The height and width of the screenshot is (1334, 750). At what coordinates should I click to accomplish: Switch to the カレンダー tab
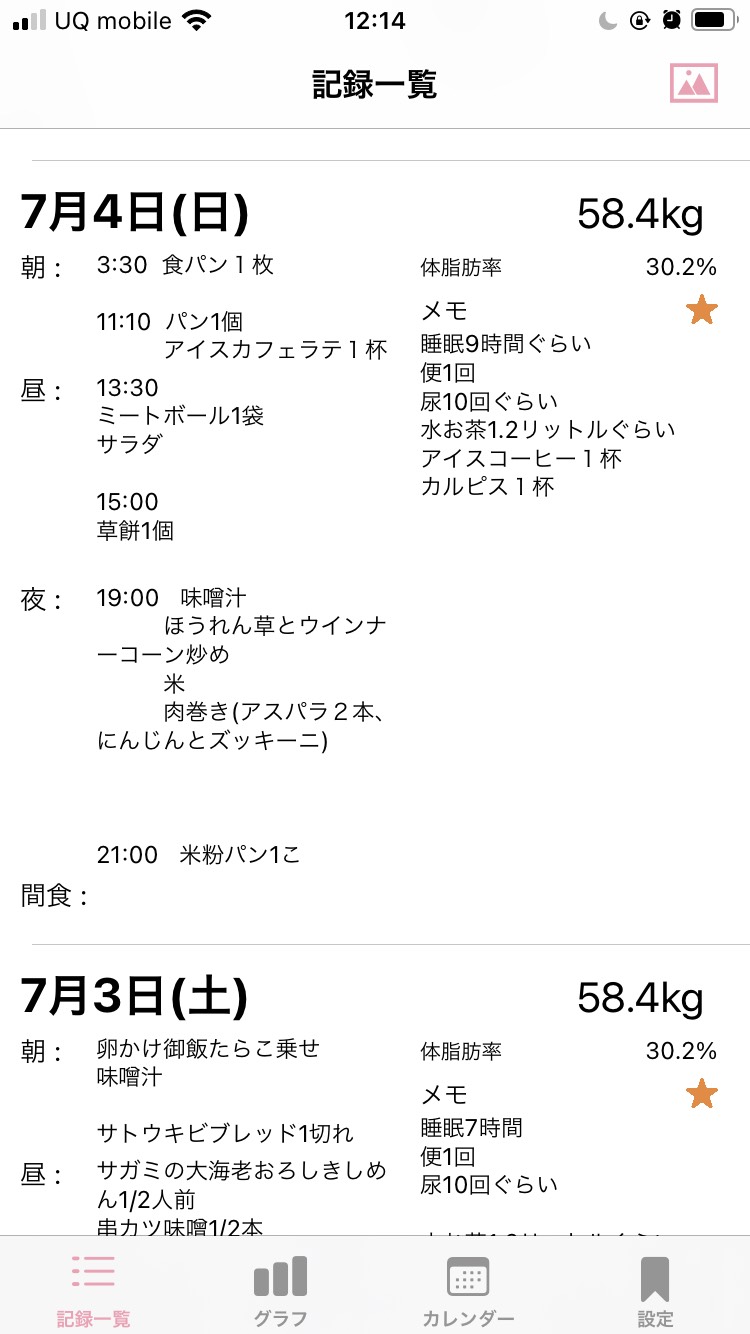pos(468,1291)
